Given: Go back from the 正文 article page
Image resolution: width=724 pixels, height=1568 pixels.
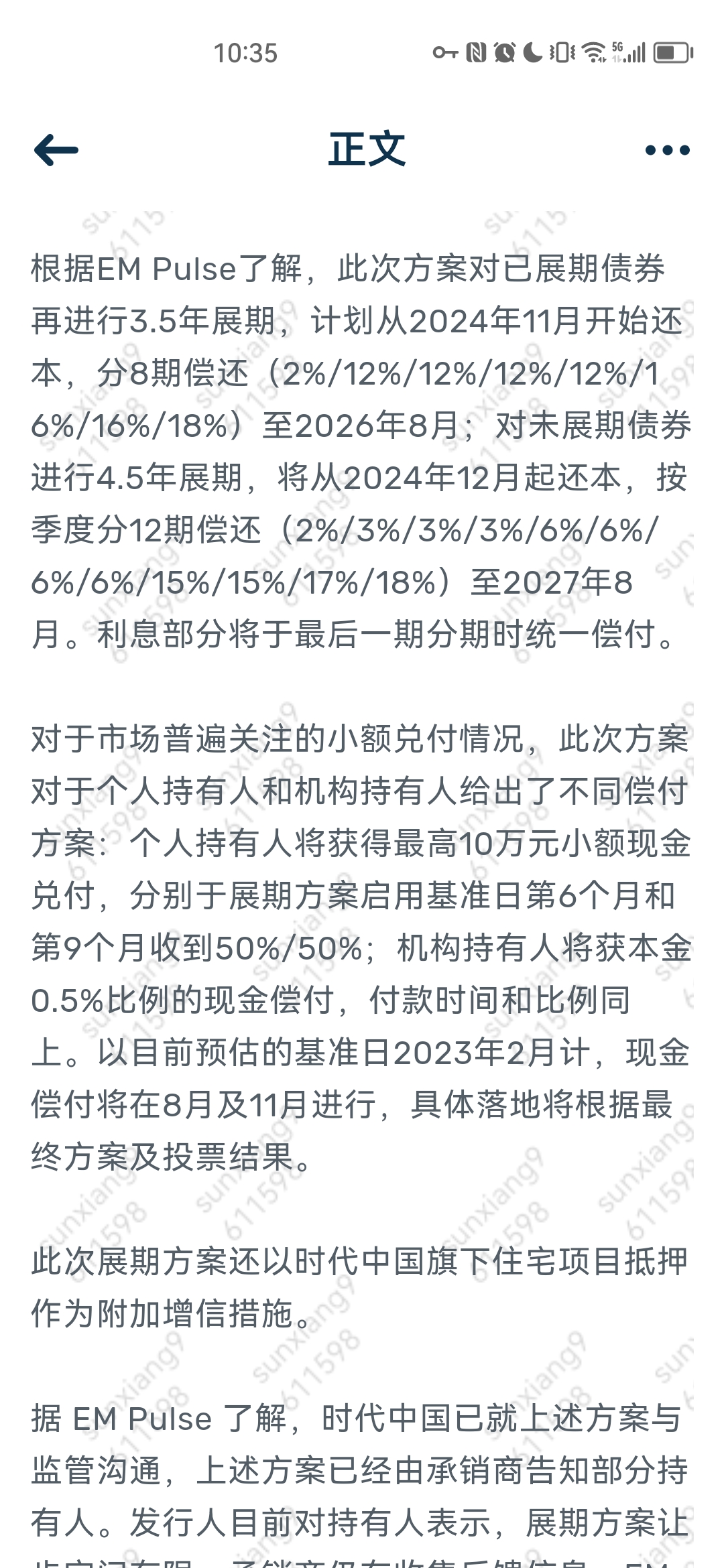Looking at the screenshot, I should point(56,149).
